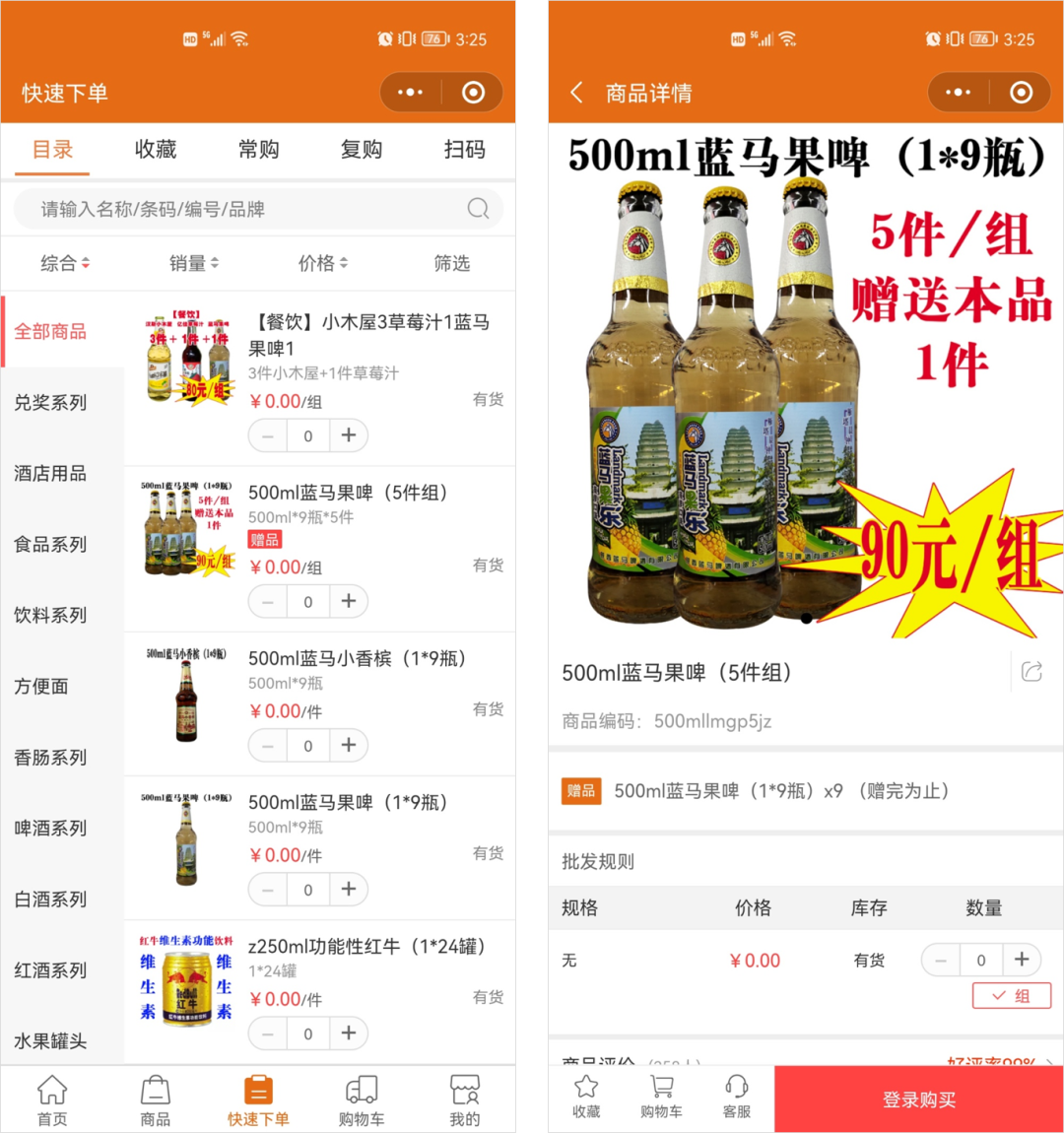The image size is (1064, 1133).
Task: Increase quantity of 500ml蓝马小香槟
Action: (x=348, y=745)
